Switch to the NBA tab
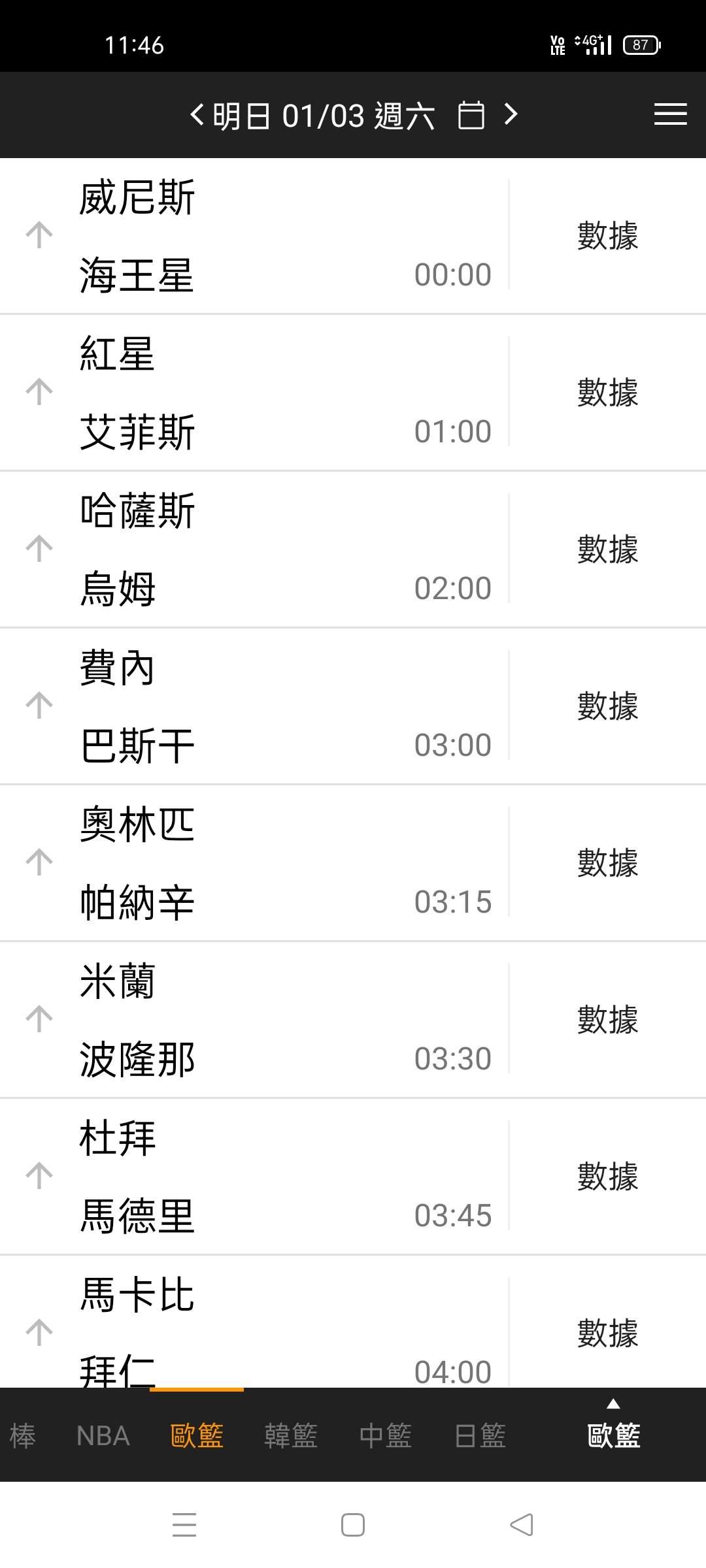 tap(103, 1436)
